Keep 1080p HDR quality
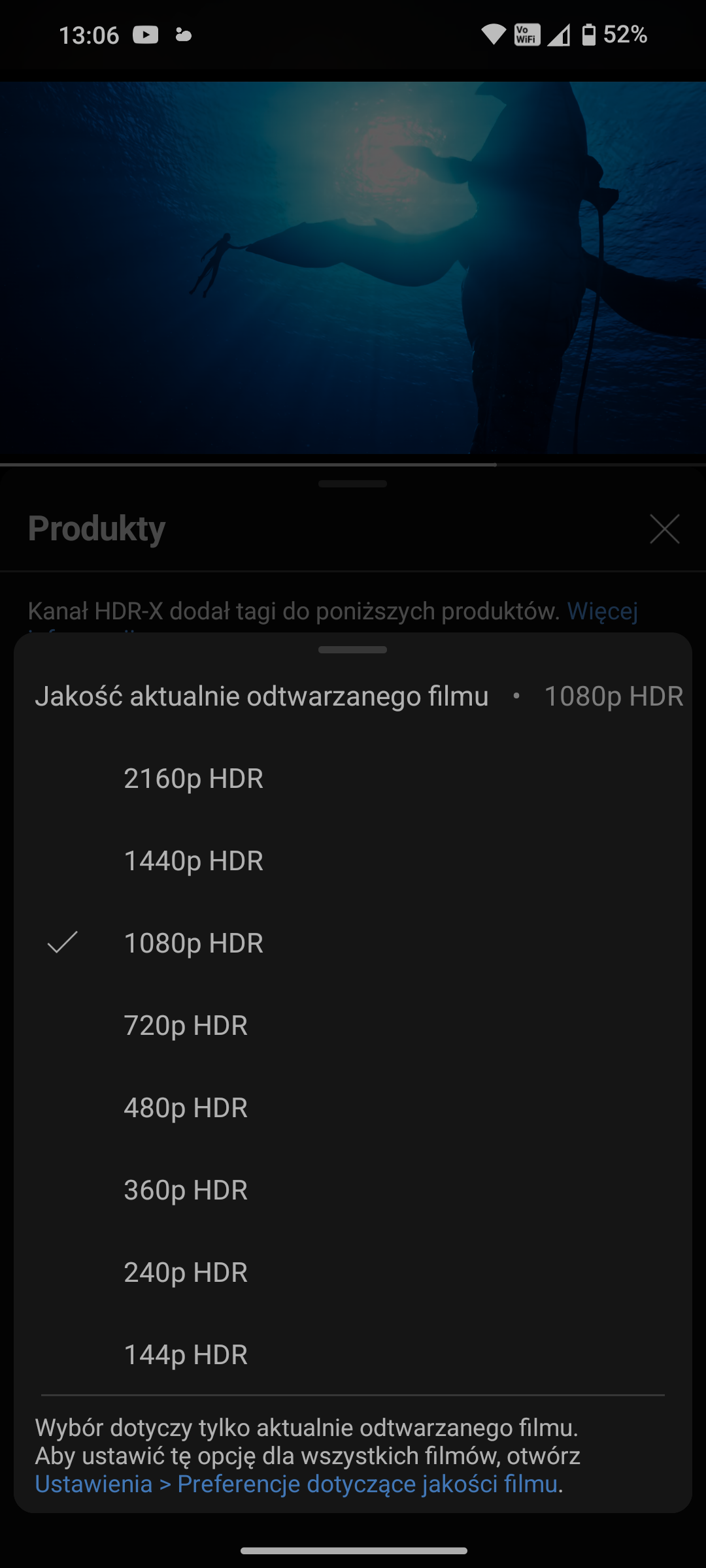Viewport: 706px width, 1568px height. [193, 943]
